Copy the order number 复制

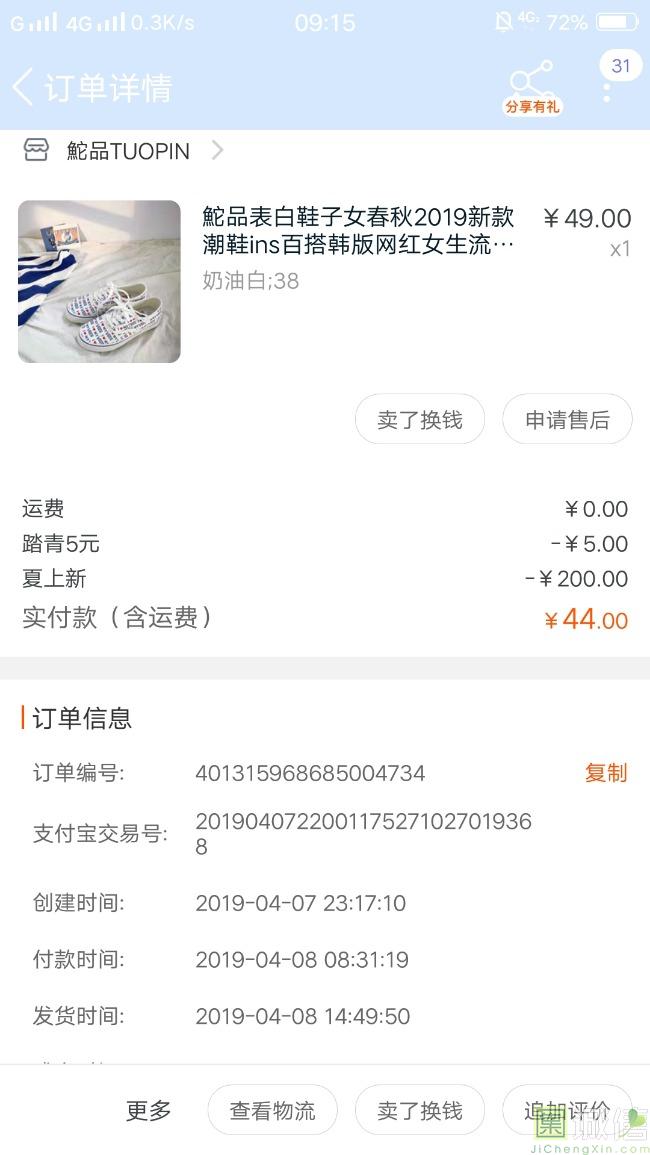pos(606,773)
